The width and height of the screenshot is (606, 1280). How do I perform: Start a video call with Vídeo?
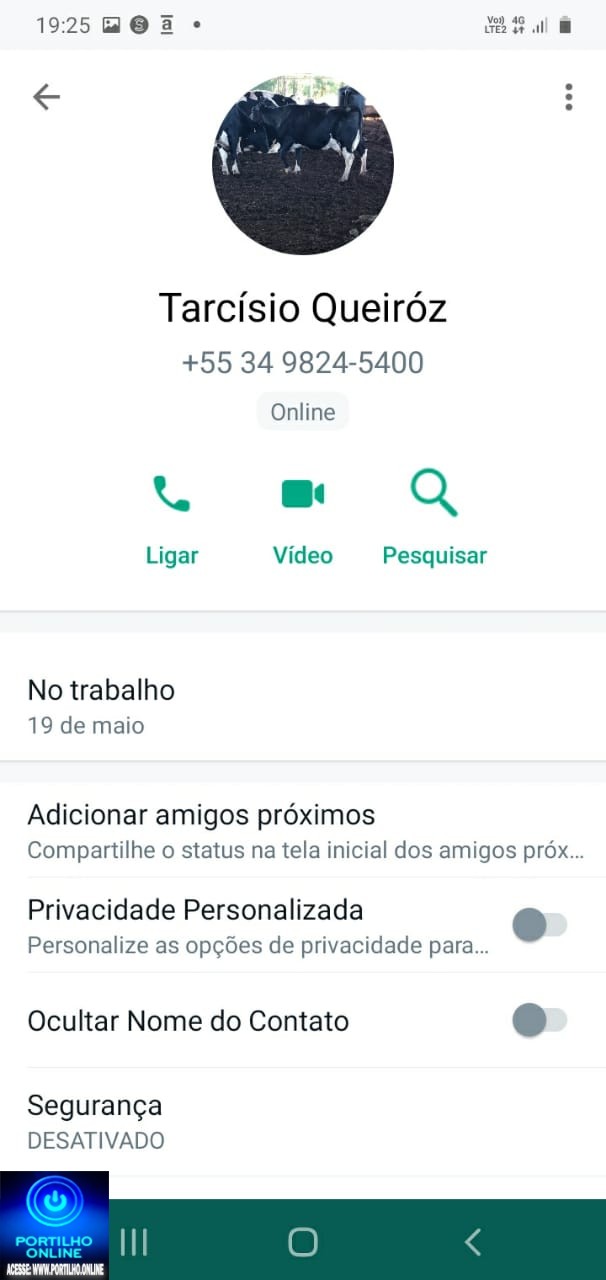pyautogui.click(x=303, y=519)
